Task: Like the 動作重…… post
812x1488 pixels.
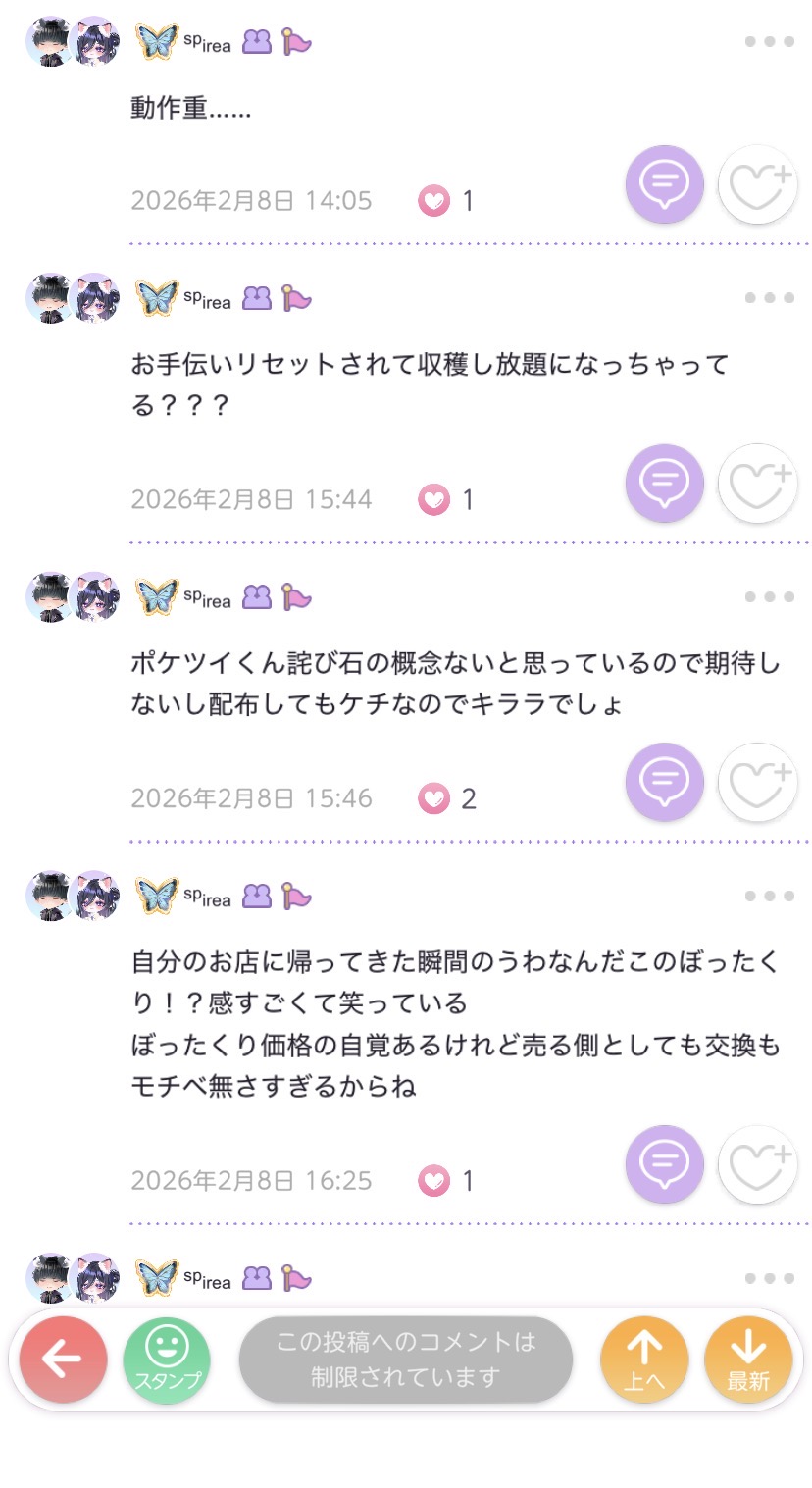Action: coord(757,183)
